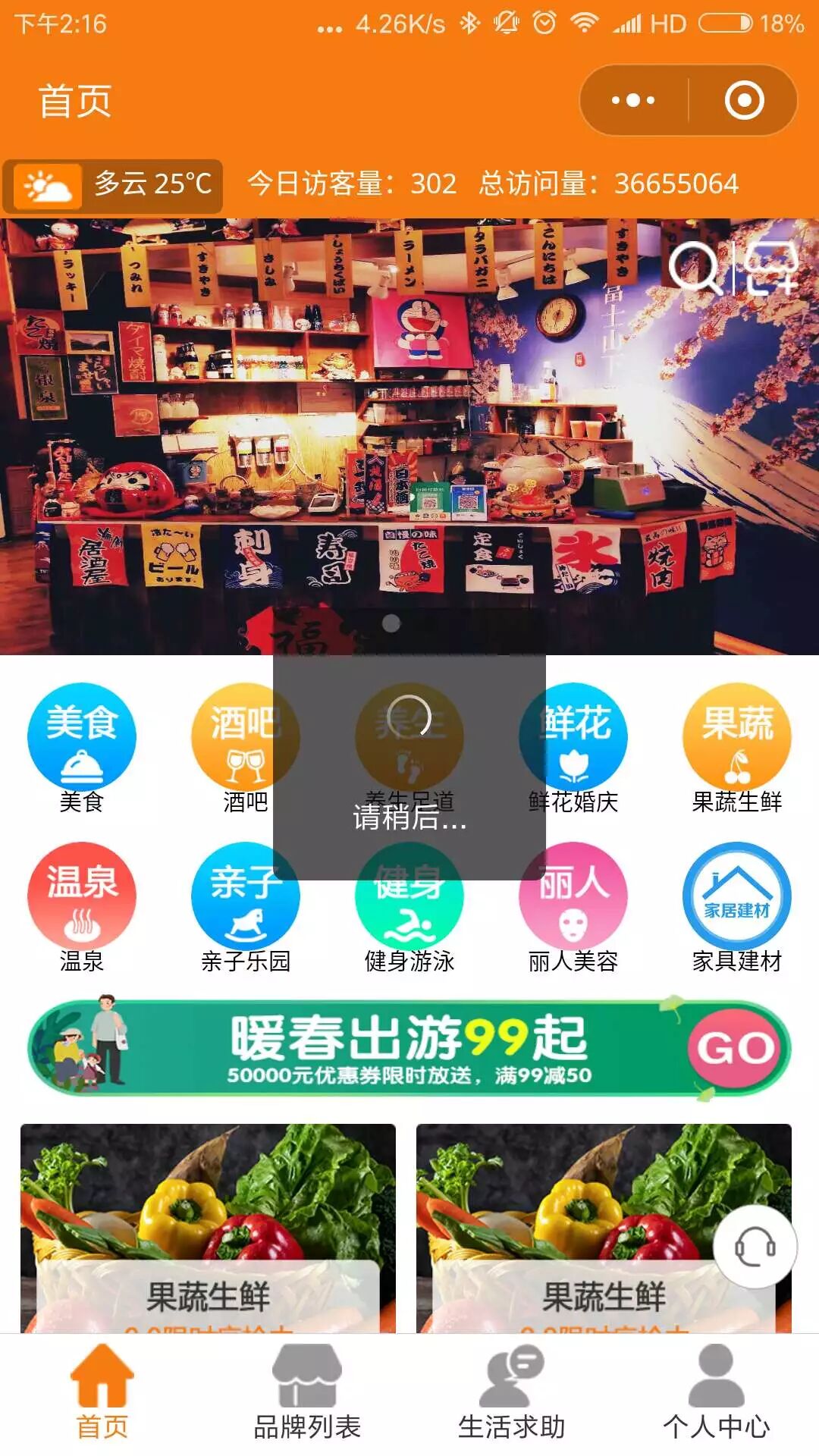Open the 丽人美容 category

[x=574, y=896]
